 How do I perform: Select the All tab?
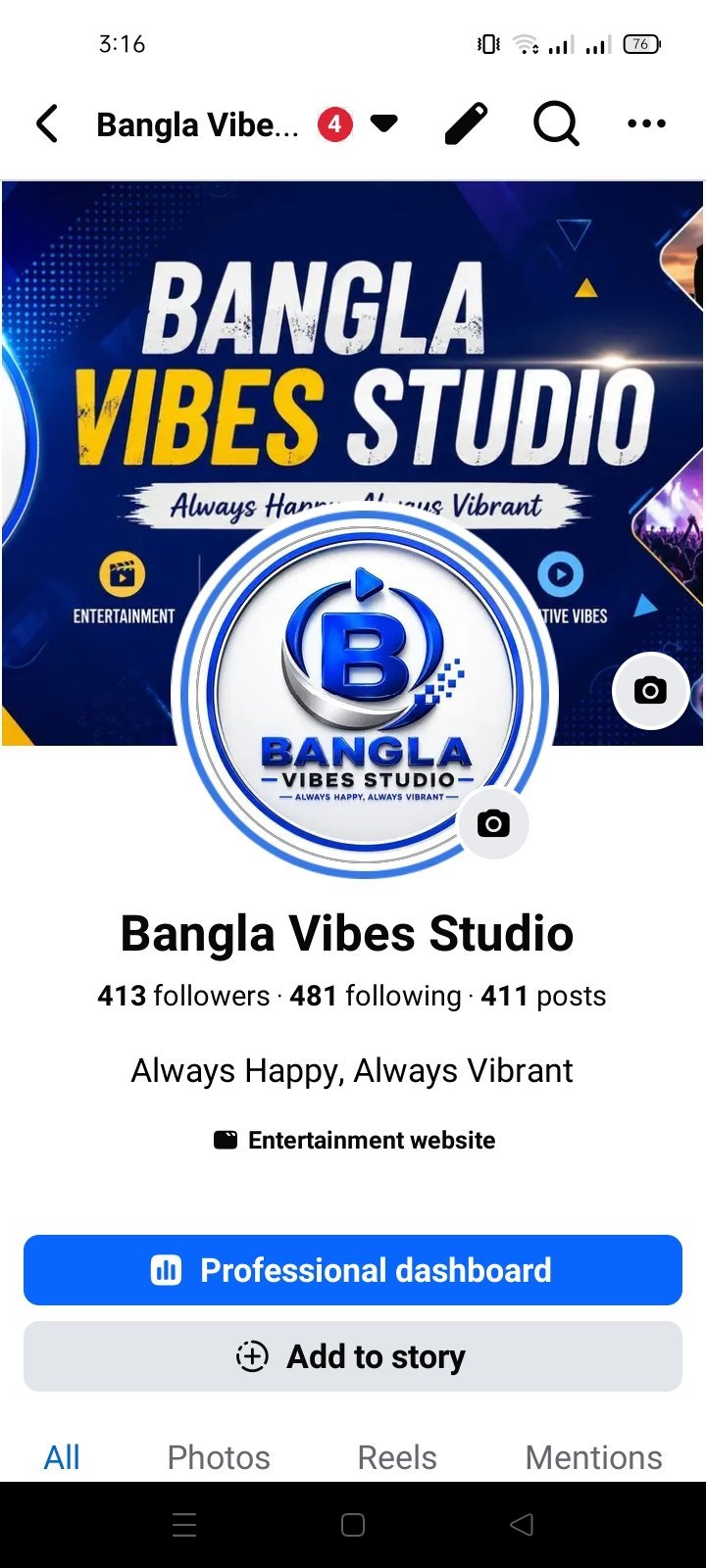point(62,1457)
